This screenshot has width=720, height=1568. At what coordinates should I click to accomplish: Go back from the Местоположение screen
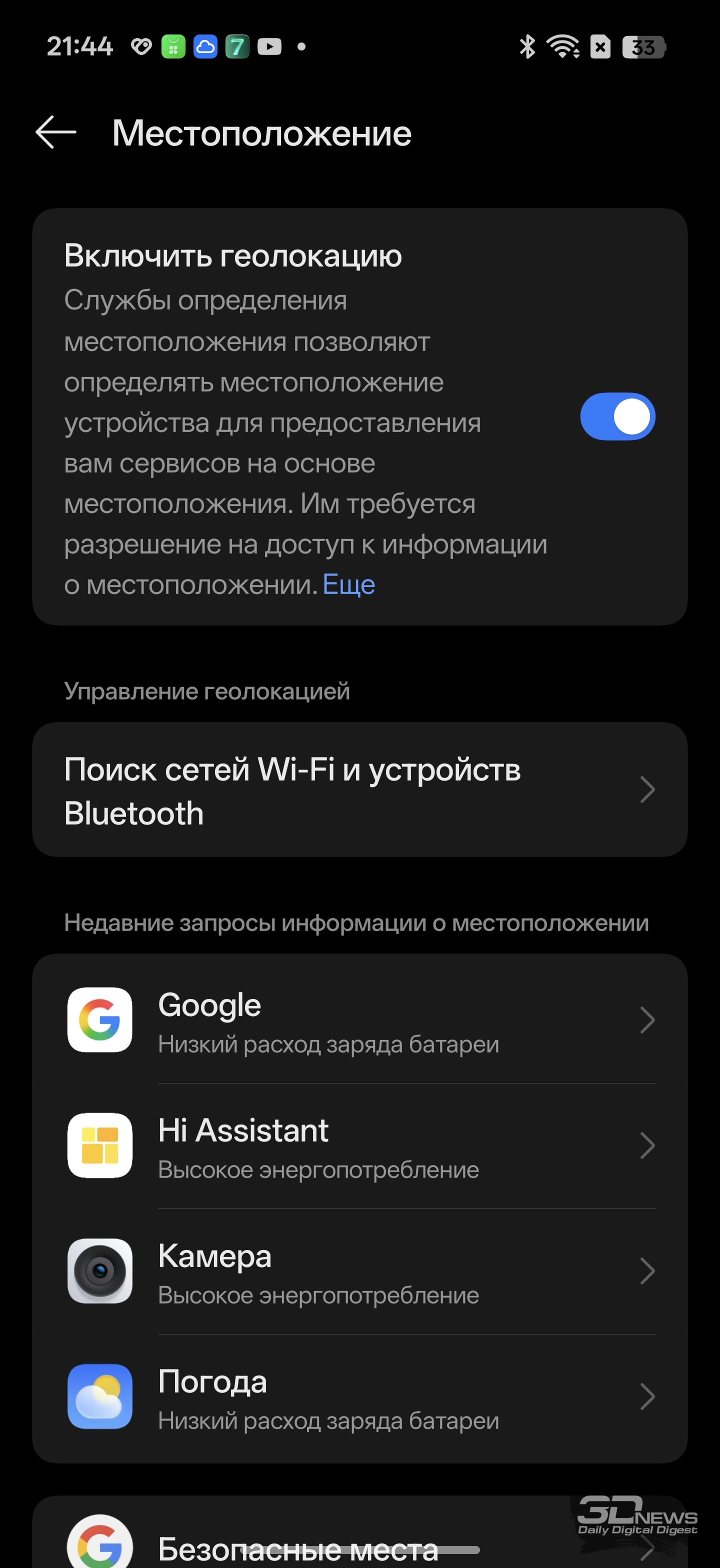[55, 132]
